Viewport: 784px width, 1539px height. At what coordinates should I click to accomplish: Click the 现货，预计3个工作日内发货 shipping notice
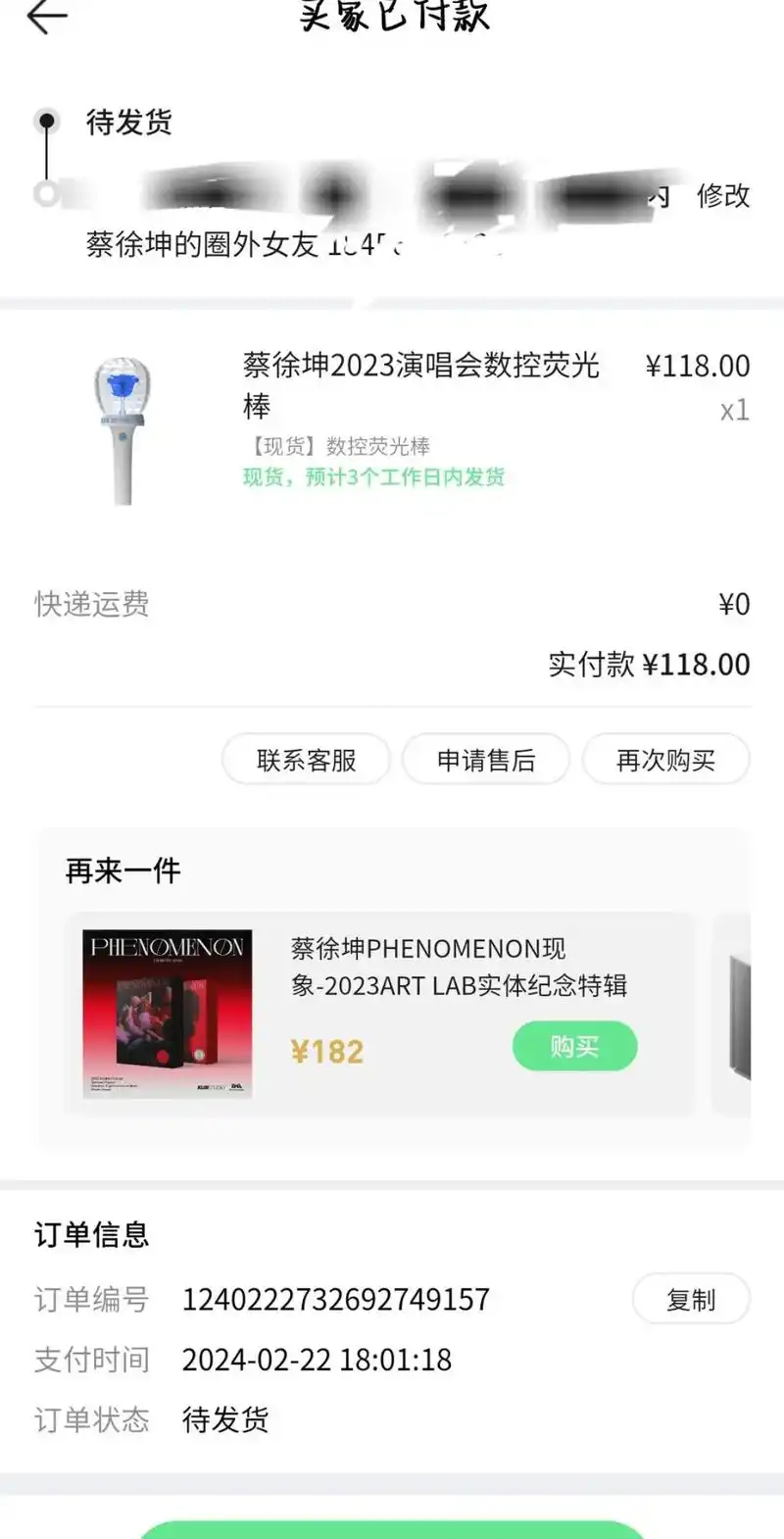[374, 478]
